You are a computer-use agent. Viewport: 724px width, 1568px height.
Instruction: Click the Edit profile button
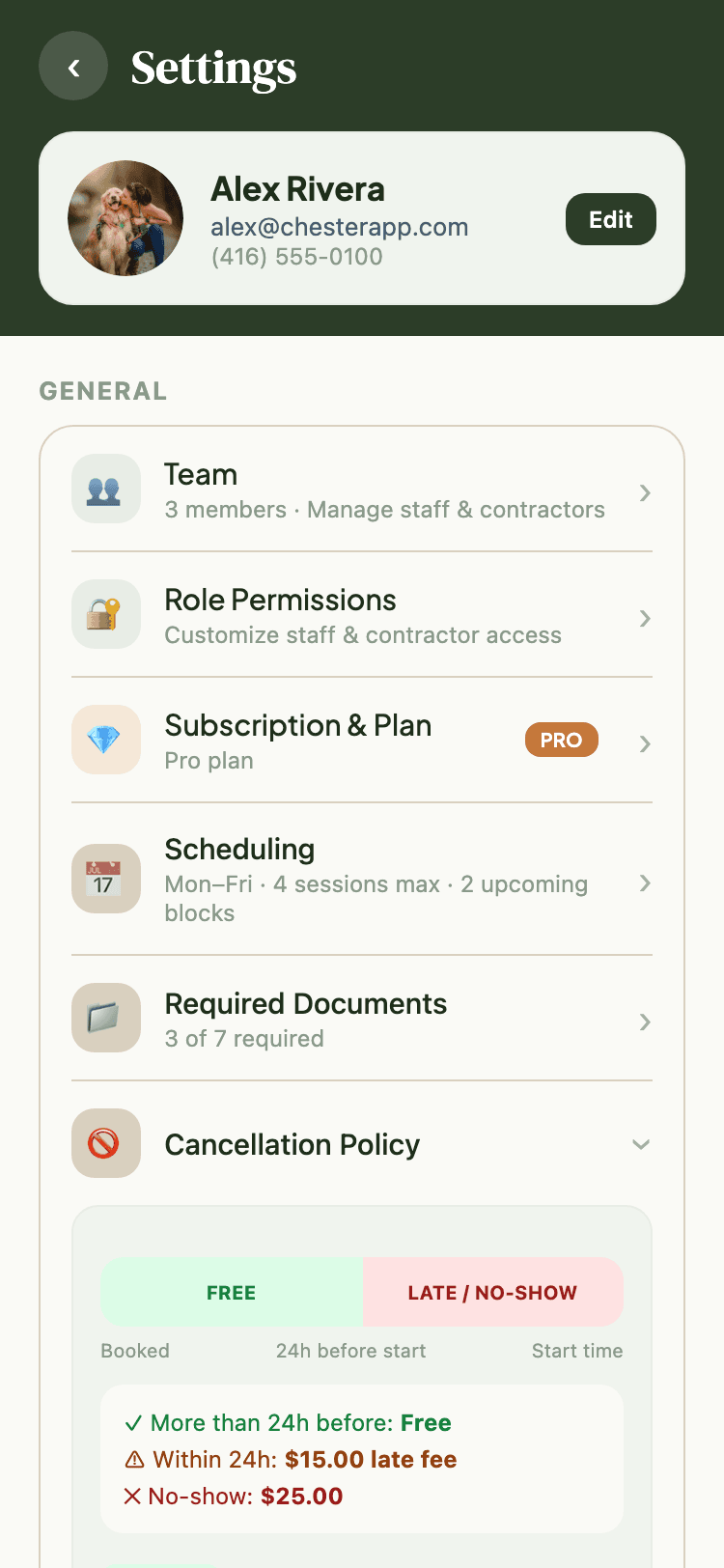(x=610, y=219)
